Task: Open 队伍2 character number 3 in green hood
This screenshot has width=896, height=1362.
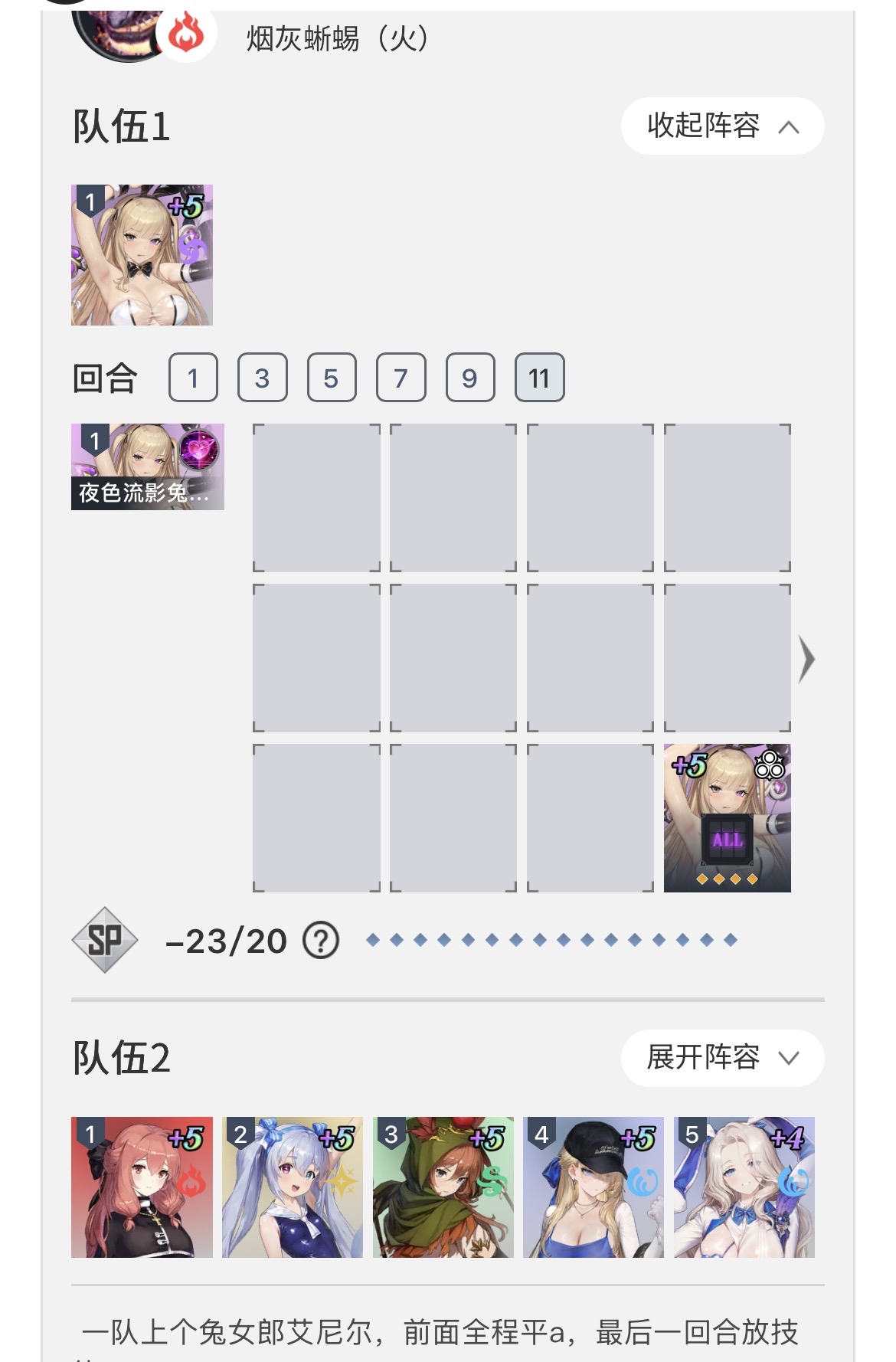Action: [443, 1187]
